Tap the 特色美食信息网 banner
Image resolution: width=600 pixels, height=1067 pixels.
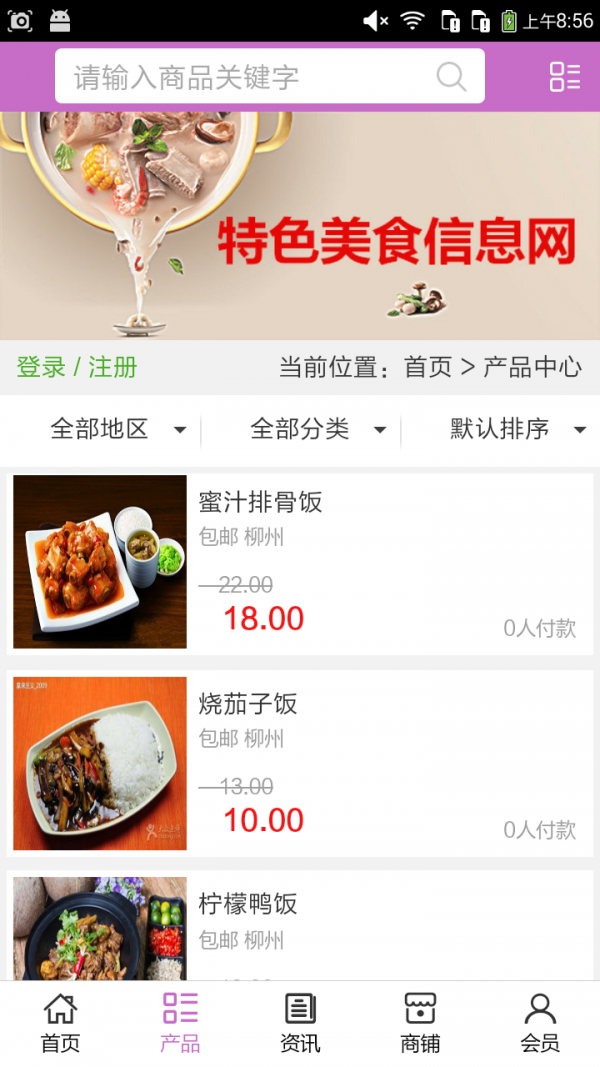pos(300,225)
